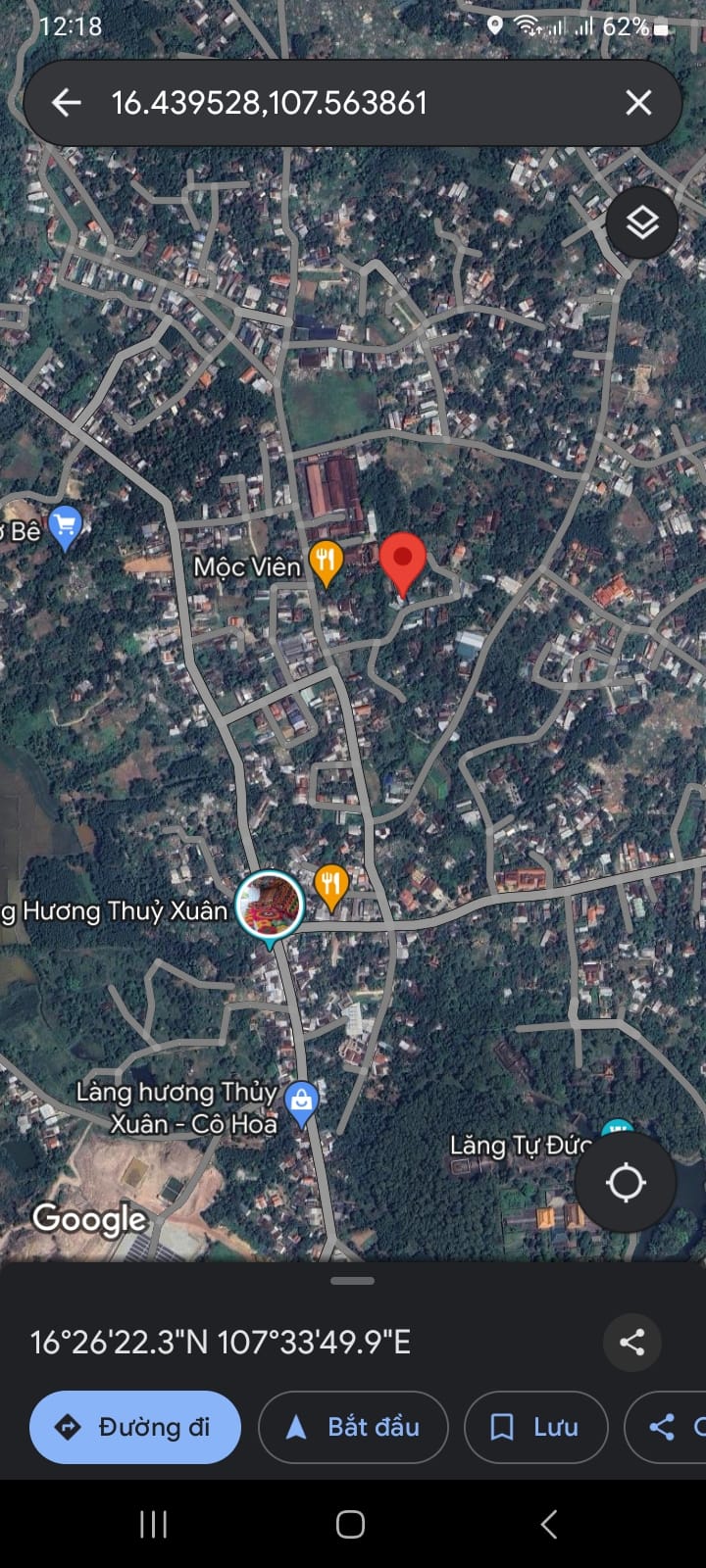Screen dimensions: 706x1568
Task: Clear the coordinates search text
Action: coord(638,102)
